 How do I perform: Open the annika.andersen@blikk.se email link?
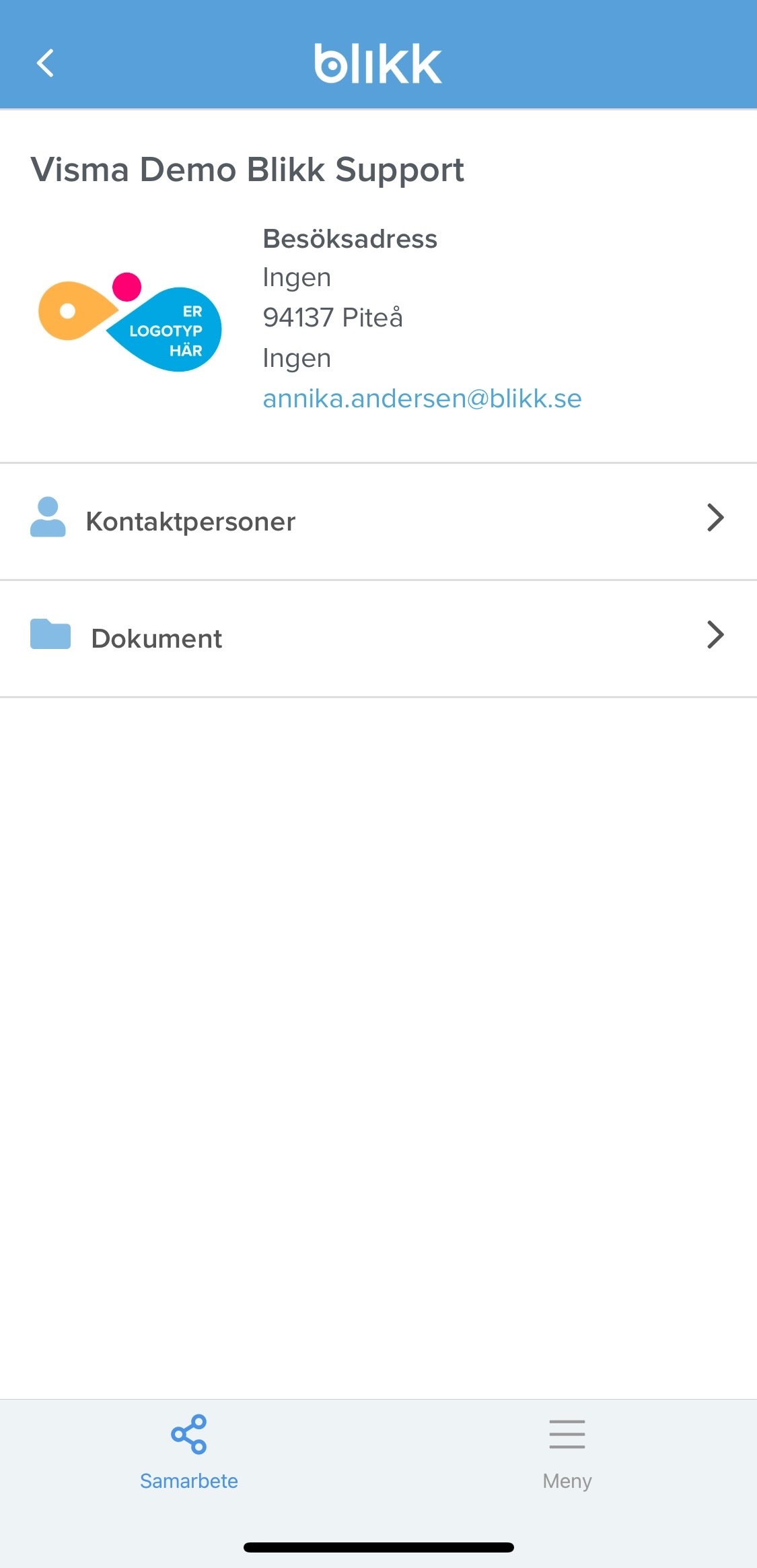pyautogui.click(x=422, y=399)
